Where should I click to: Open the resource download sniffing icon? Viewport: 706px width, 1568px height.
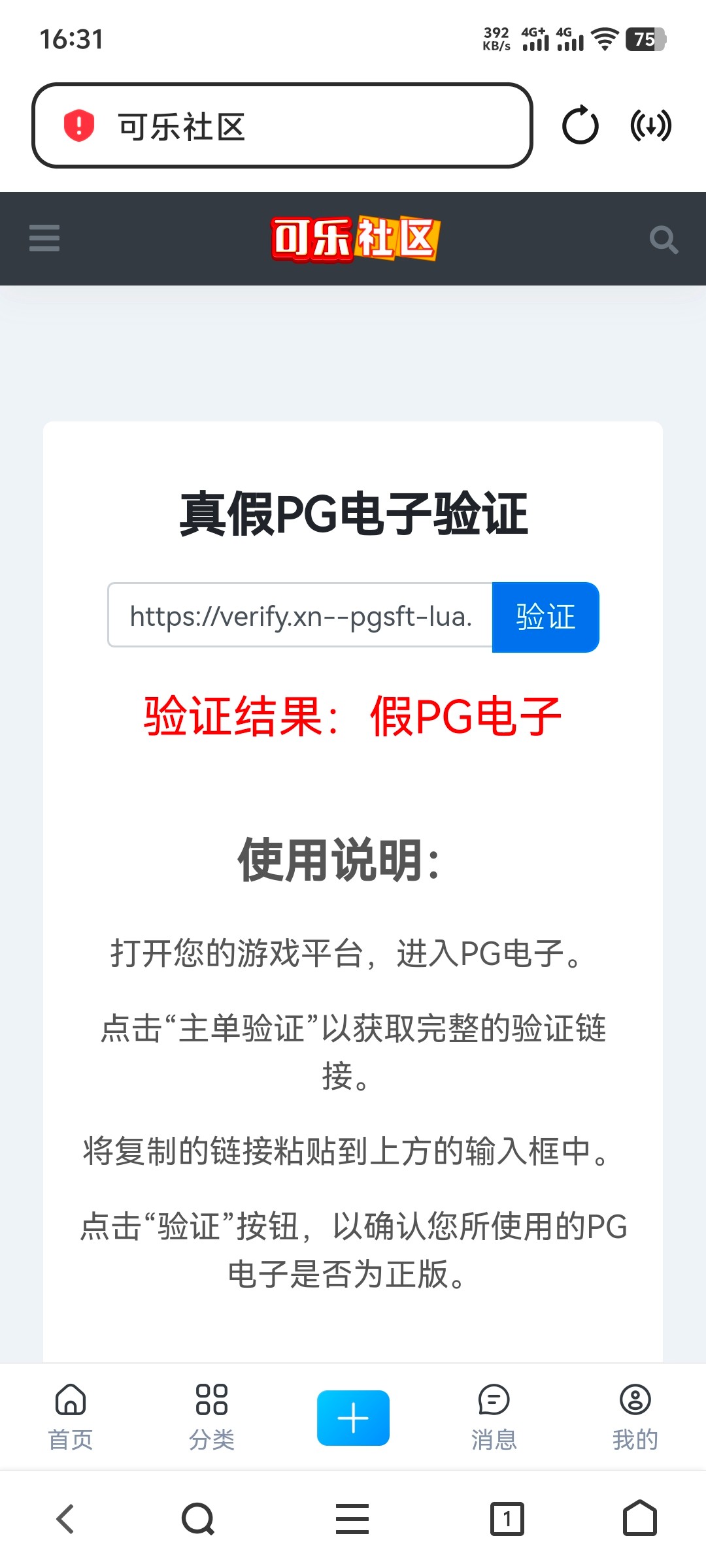coord(650,125)
